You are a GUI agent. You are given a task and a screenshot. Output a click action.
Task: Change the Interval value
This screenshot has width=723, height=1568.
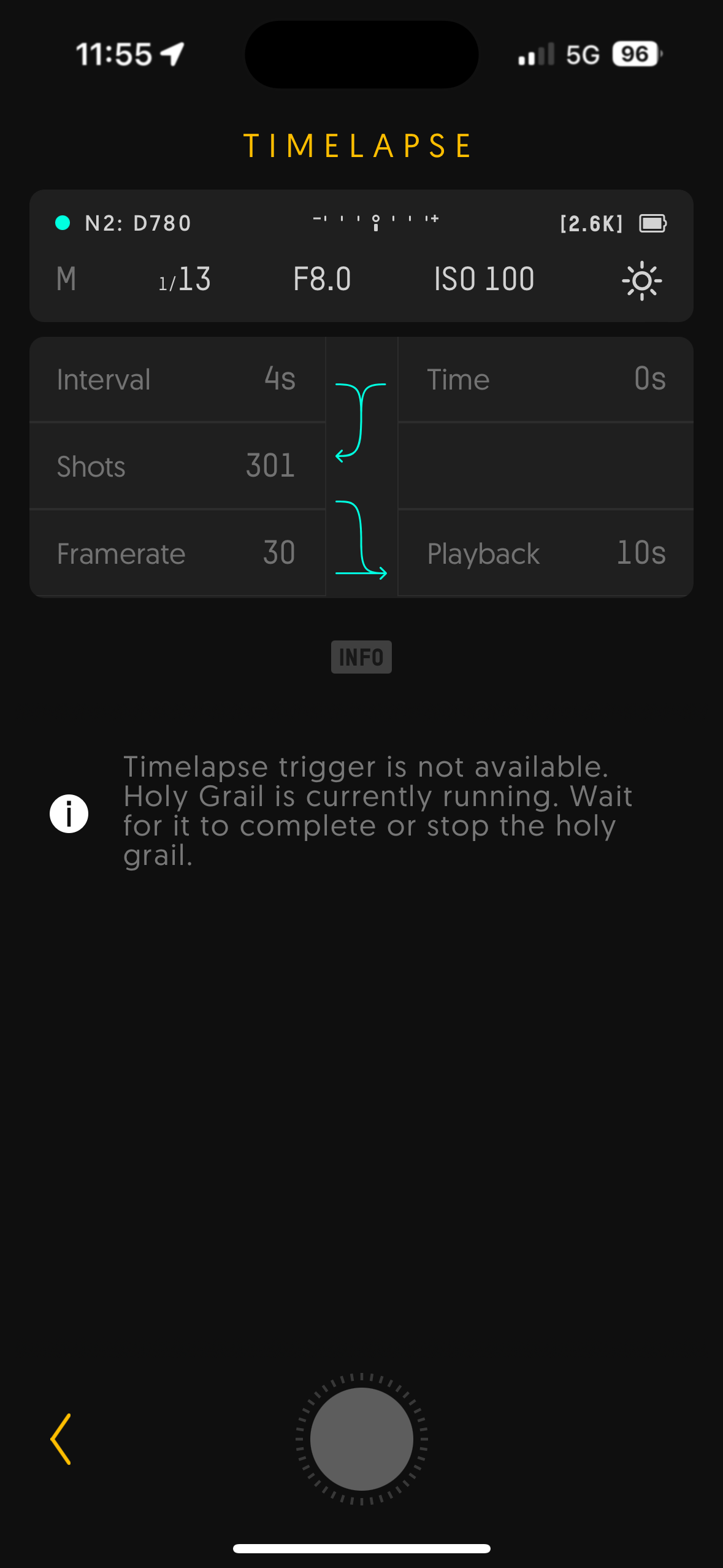click(x=177, y=379)
